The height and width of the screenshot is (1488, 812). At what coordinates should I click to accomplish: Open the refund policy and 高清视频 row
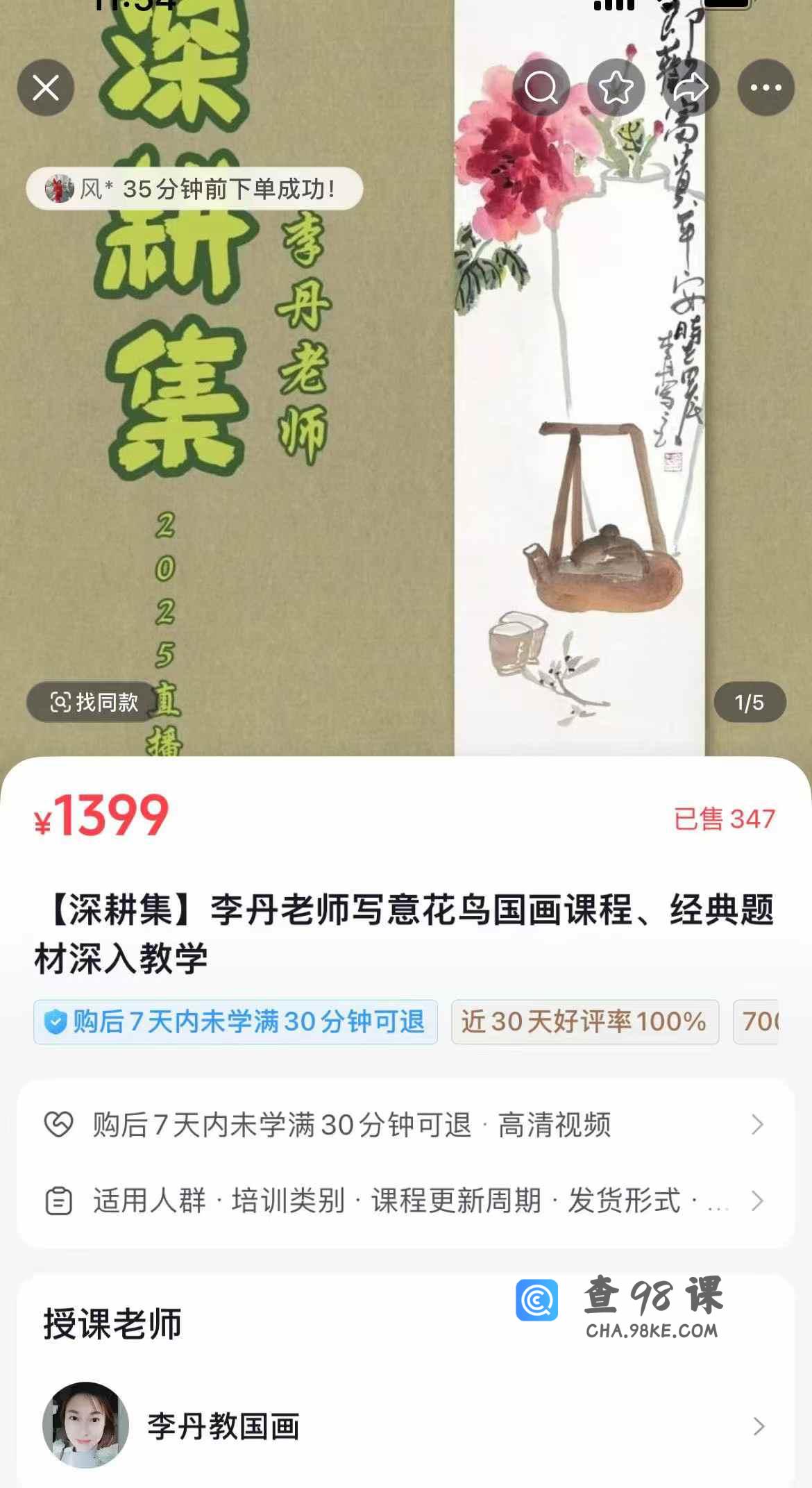click(405, 1125)
